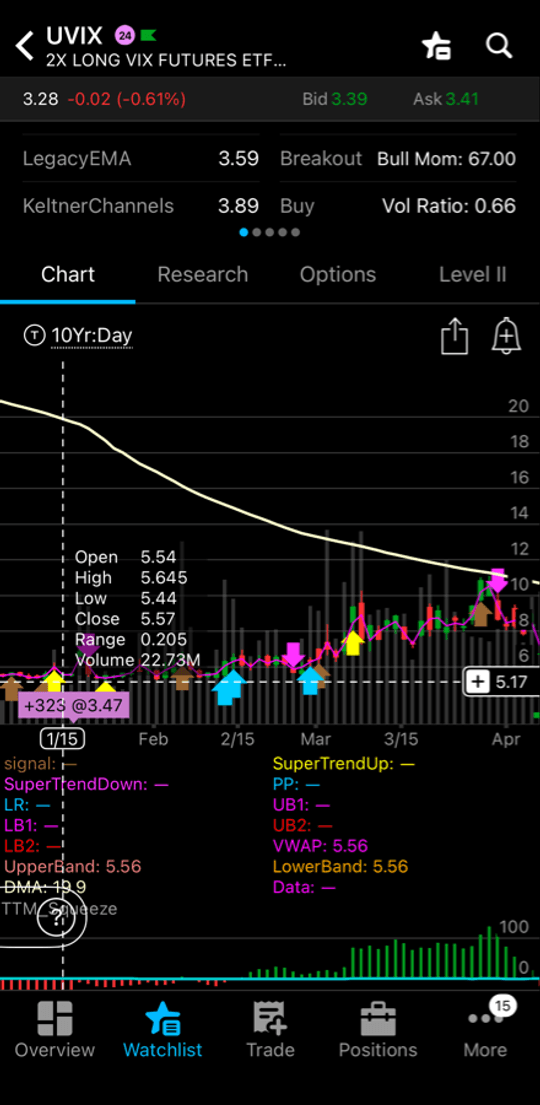
Task: Tap the plus marker at 5.17 price level
Action: click(x=478, y=681)
